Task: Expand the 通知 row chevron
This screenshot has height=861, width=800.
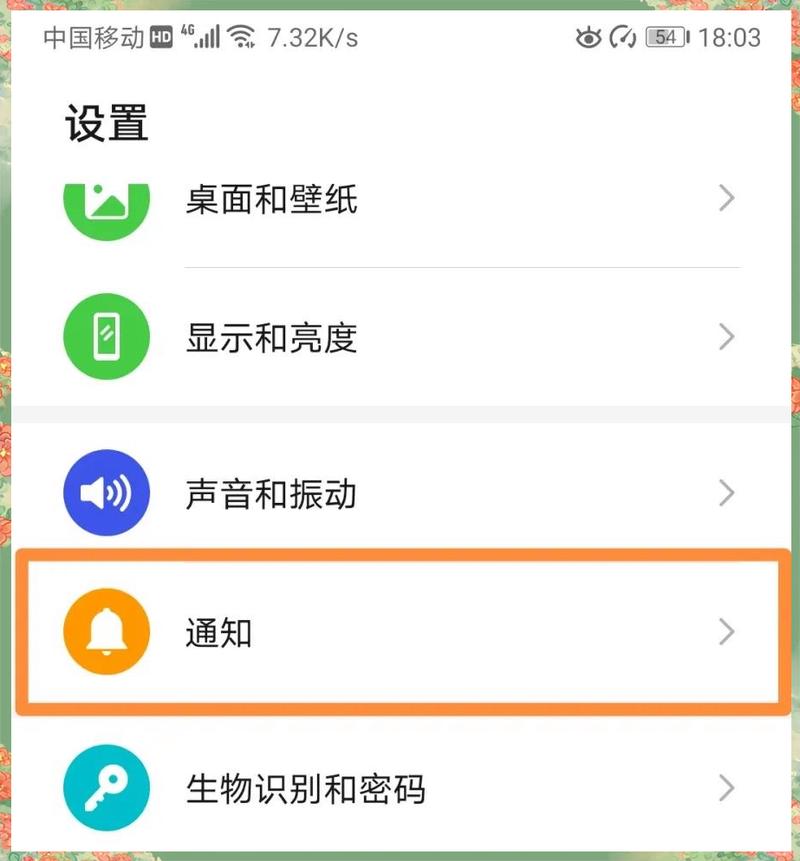Action: [x=725, y=632]
